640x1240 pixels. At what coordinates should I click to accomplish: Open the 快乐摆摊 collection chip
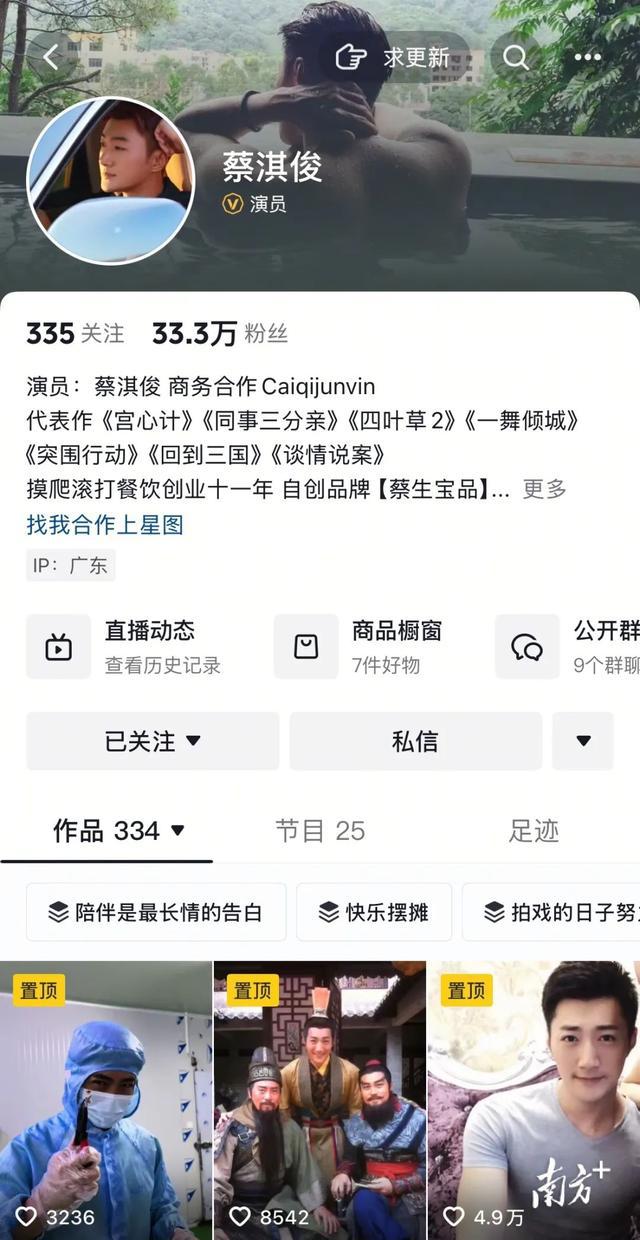[x=374, y=912]
